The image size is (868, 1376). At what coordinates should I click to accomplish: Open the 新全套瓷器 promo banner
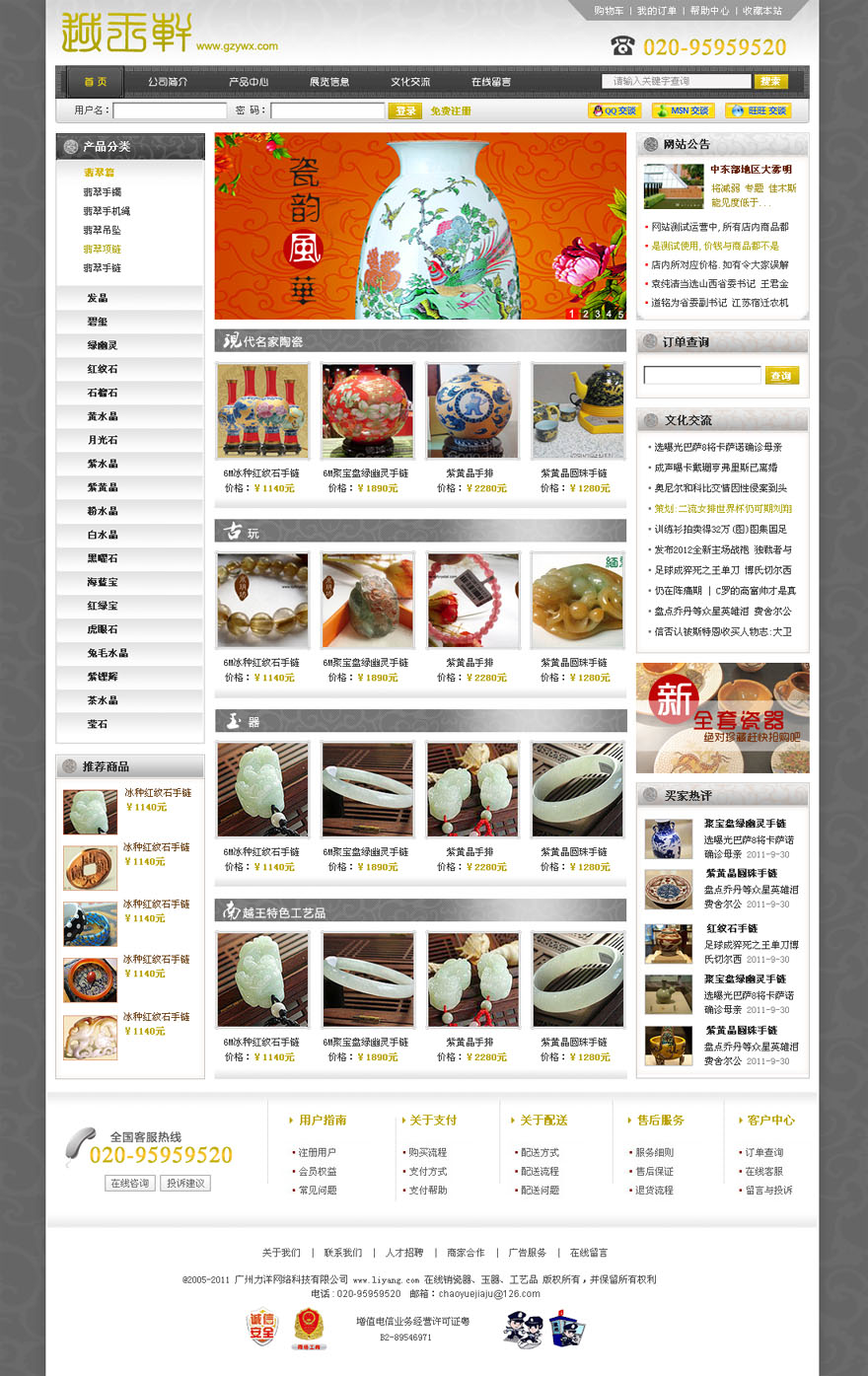pos(722,717)
